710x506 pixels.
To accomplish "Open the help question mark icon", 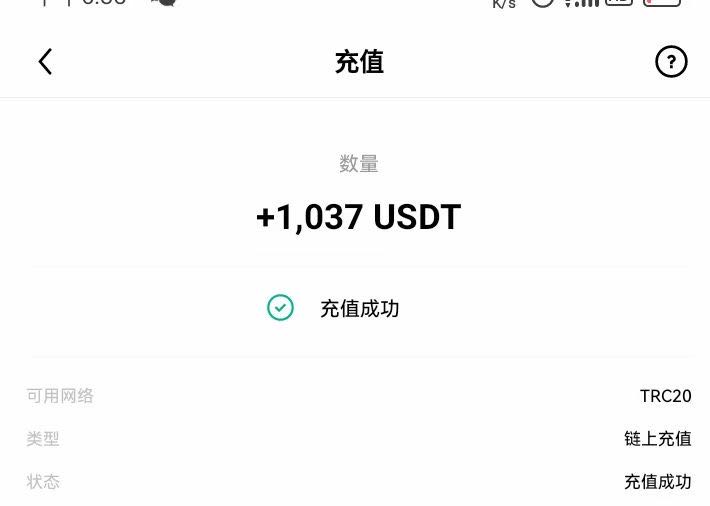I will tap(671, 62).
